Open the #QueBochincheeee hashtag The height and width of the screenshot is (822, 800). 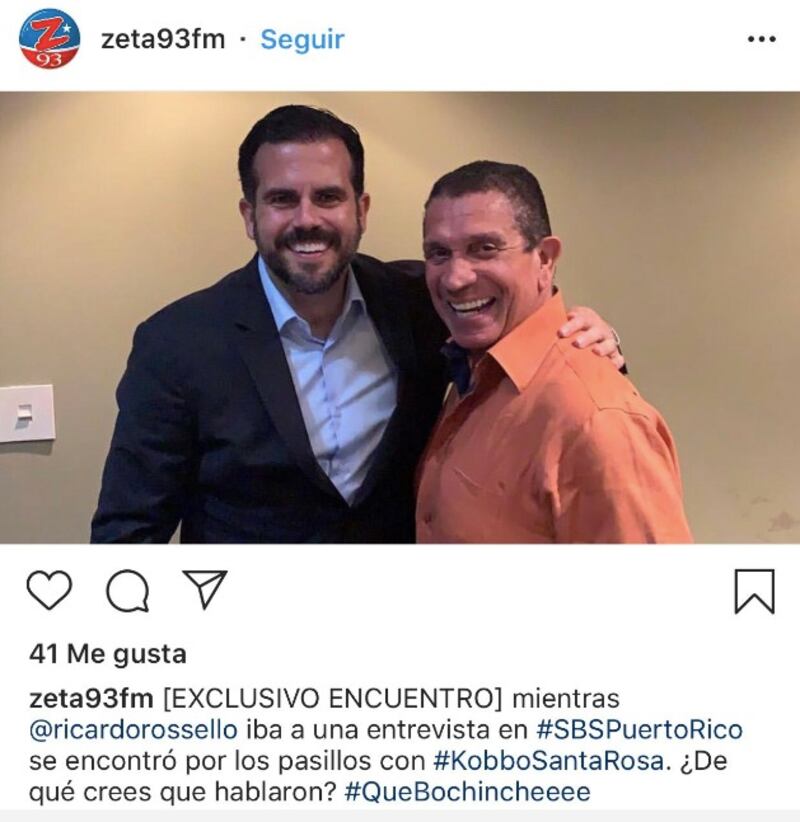(x=467, y=792)
